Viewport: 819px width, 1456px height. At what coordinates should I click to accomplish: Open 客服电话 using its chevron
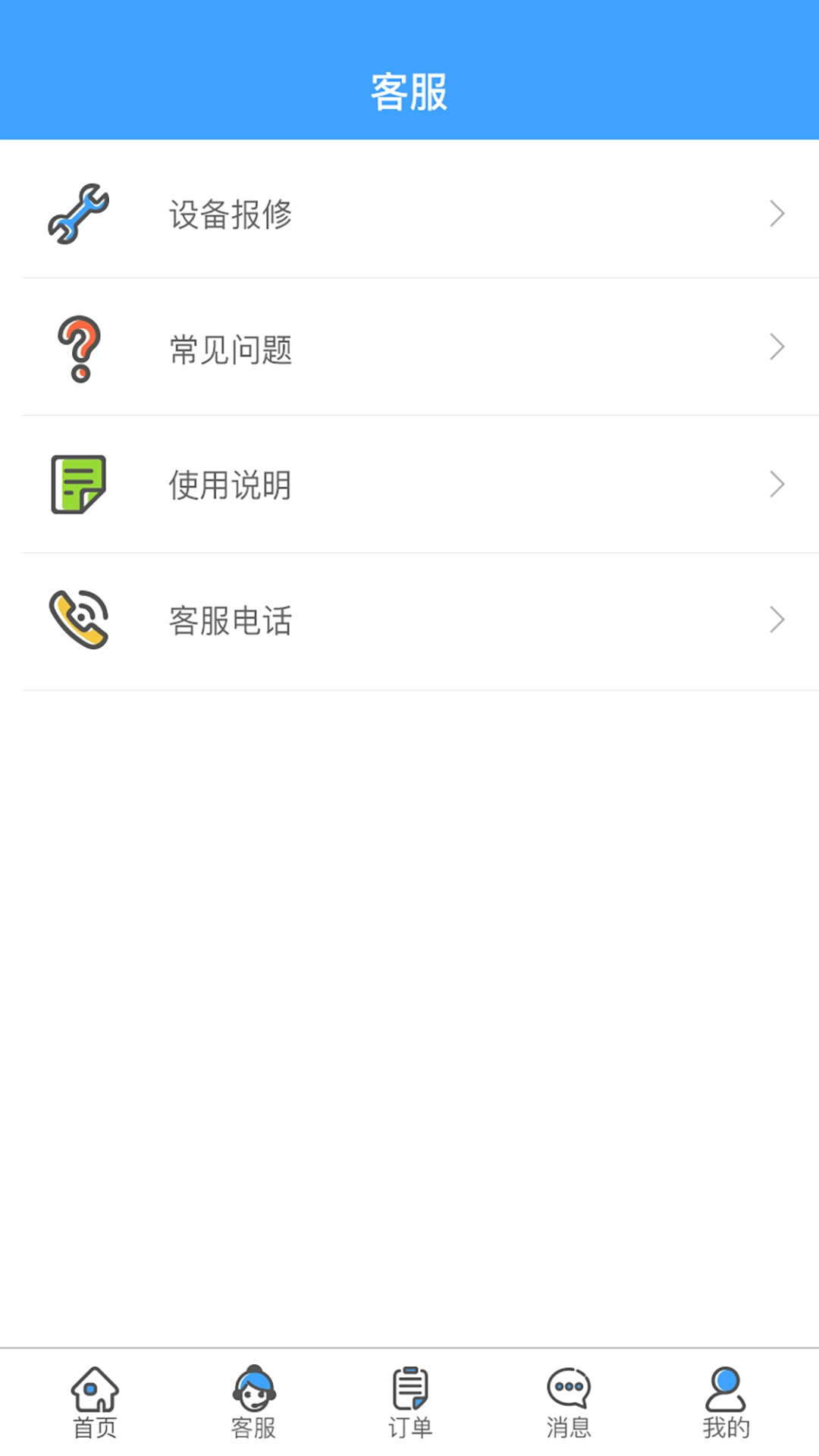[777, 620]
